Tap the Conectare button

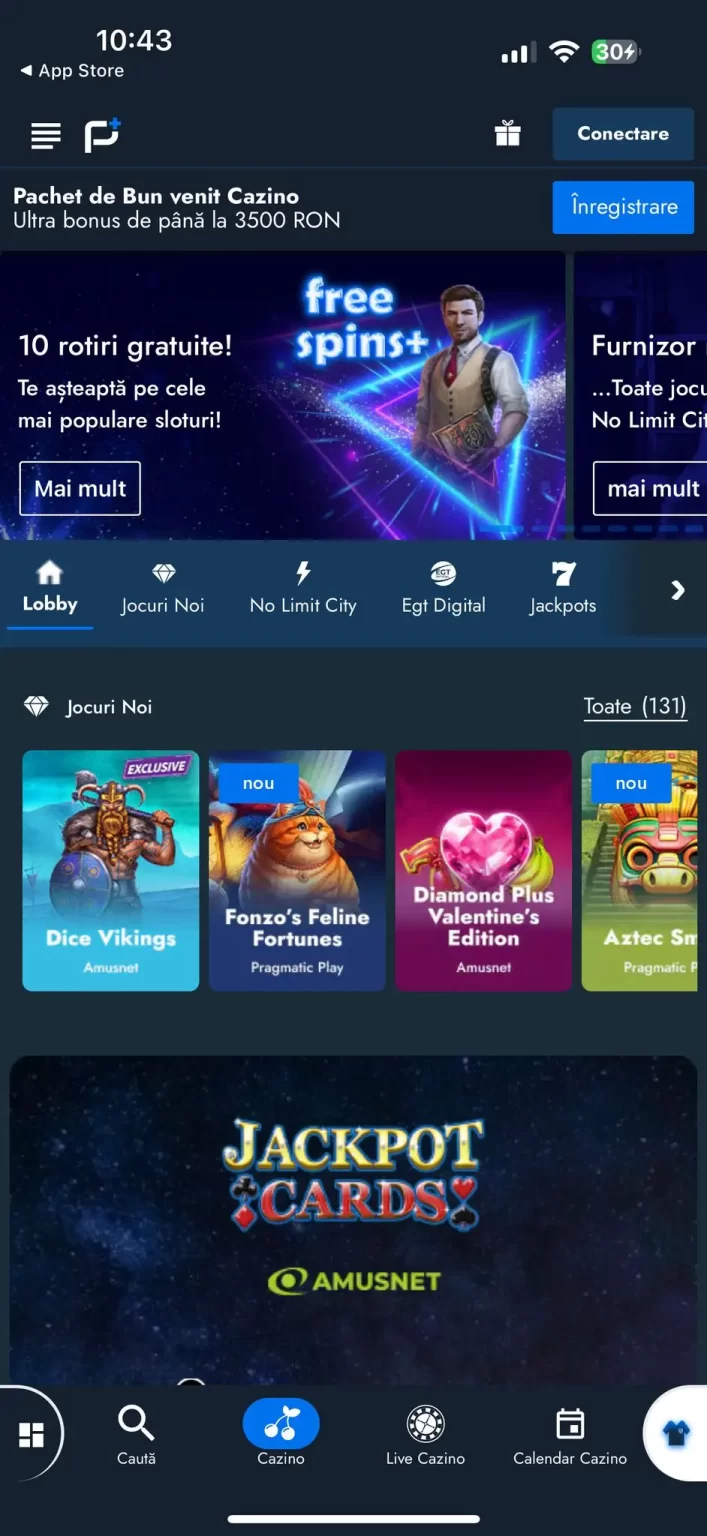[x=623, y=134]
